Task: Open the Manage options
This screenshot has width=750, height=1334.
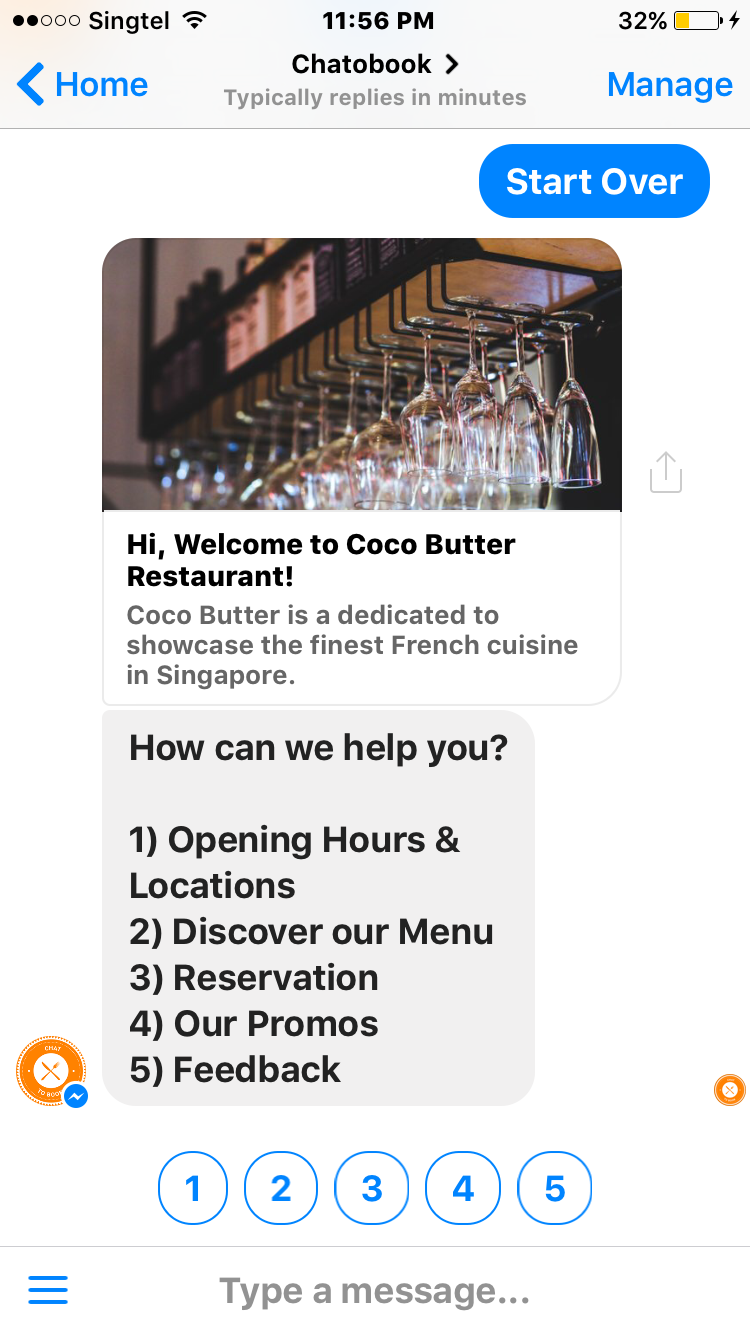Action: click(x=669, y=85)
